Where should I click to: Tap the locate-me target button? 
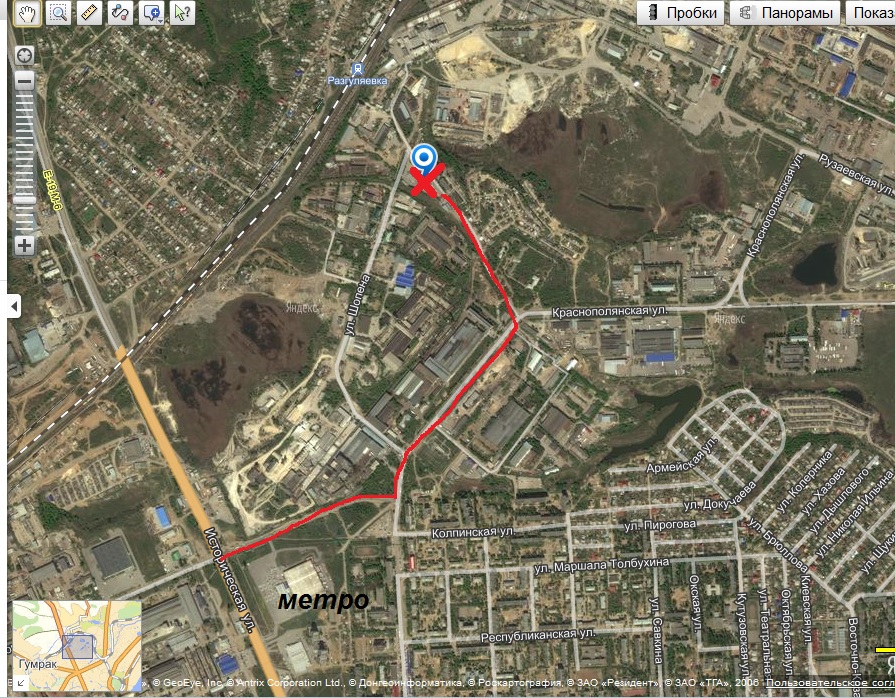[x=25, y=55]
